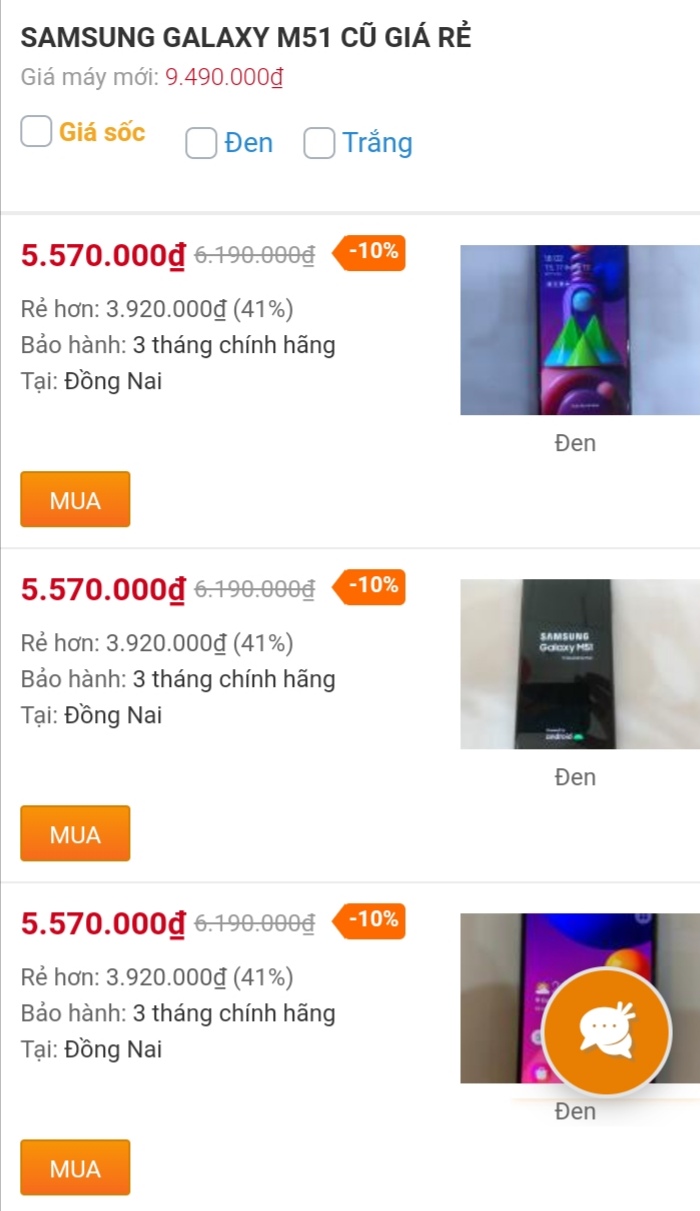This screenshot has height=1211, width=700.
Task: Open the orange chat support bubble
Action: point(607,1031)
